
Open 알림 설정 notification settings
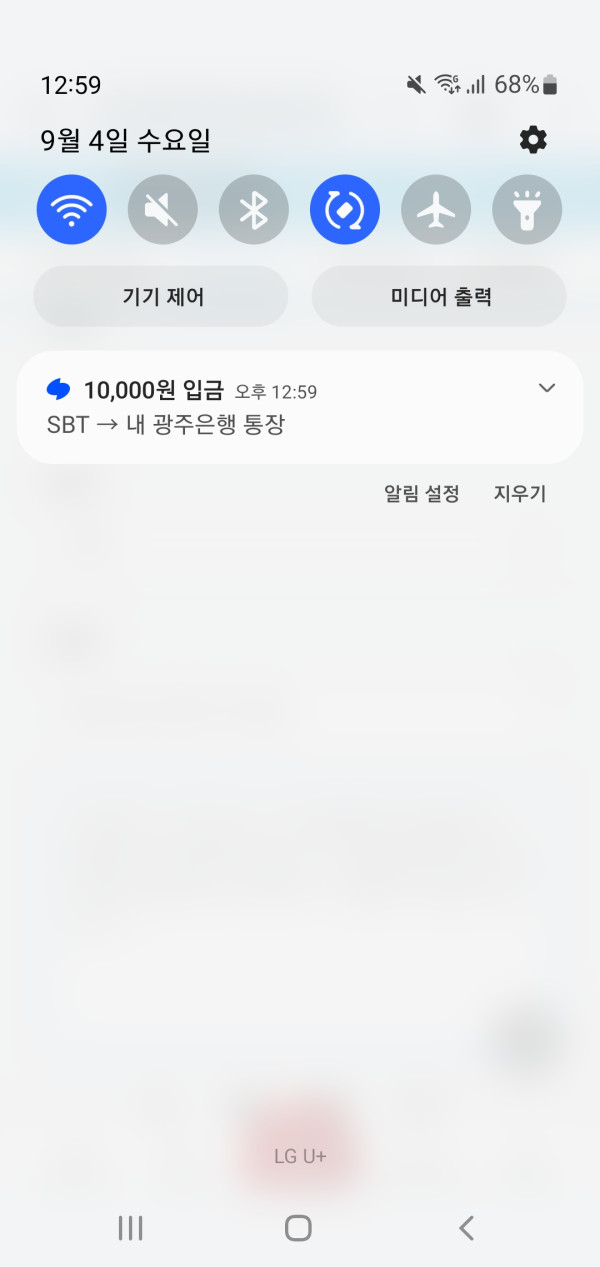click(x=422, y=493)
